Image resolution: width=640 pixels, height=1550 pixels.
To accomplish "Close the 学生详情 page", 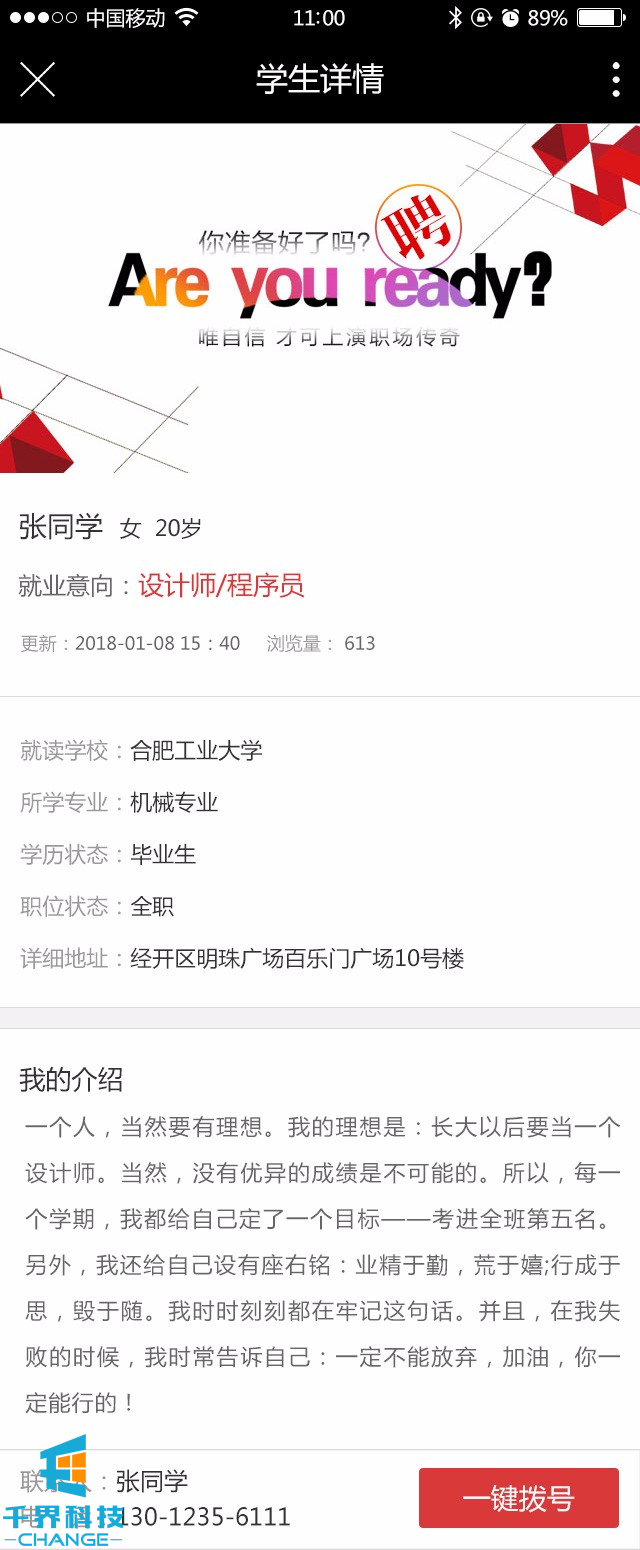I will click(x=37, y=79).
